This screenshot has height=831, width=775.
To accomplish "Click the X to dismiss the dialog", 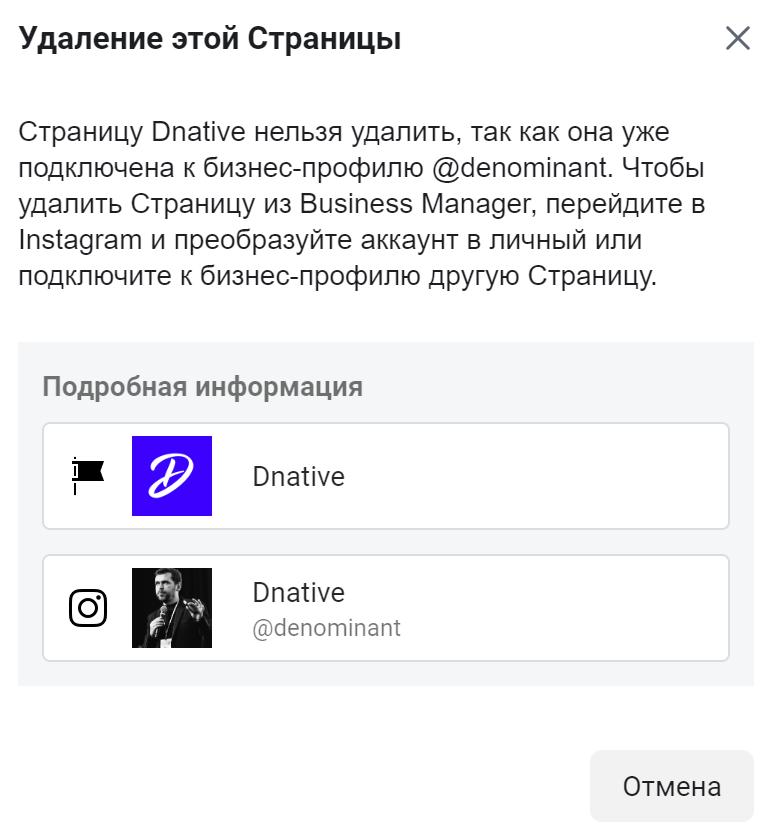I will pos(738,38).
